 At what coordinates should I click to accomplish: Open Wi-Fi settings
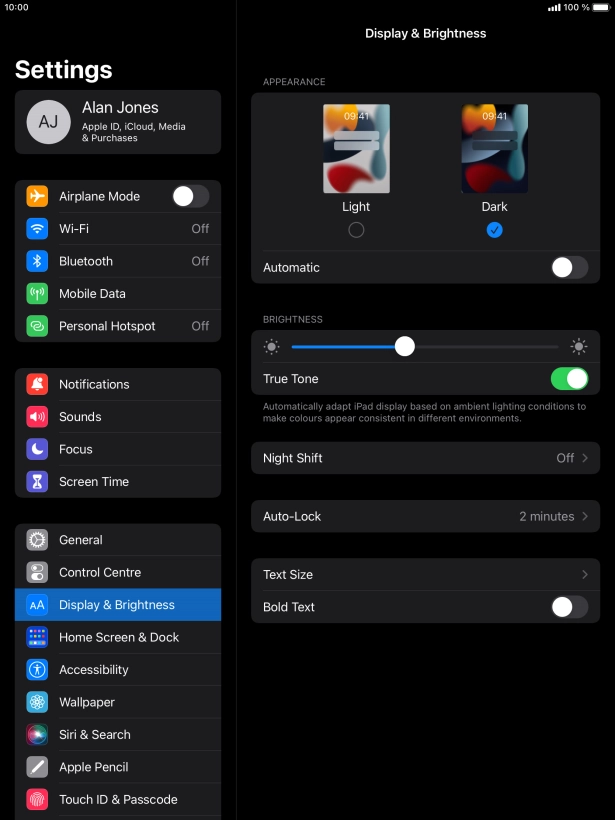(118, 229)
